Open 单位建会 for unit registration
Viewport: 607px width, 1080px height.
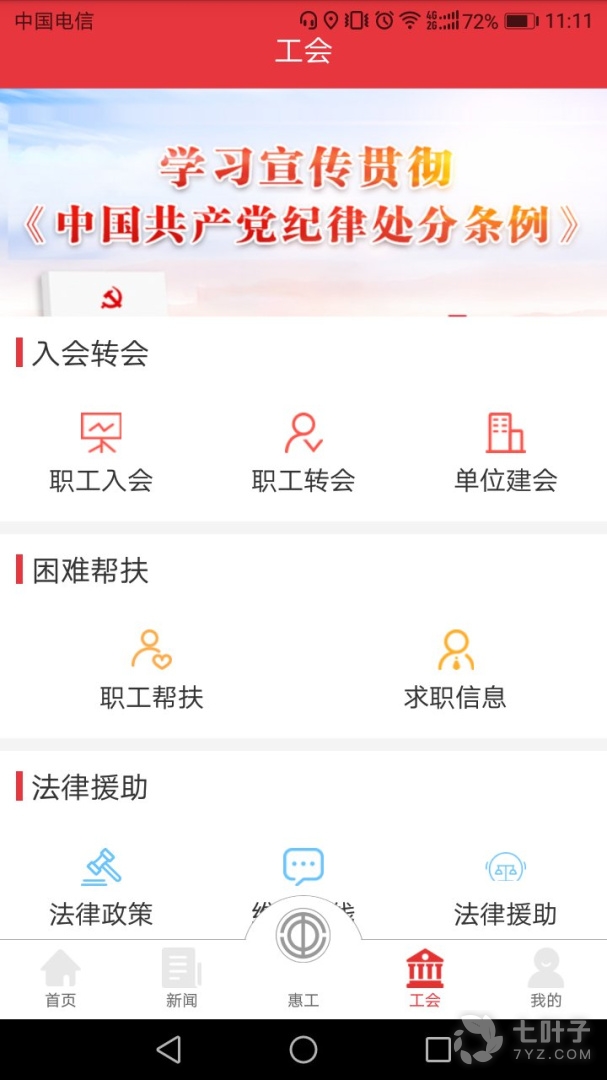[x=505, y=452]
